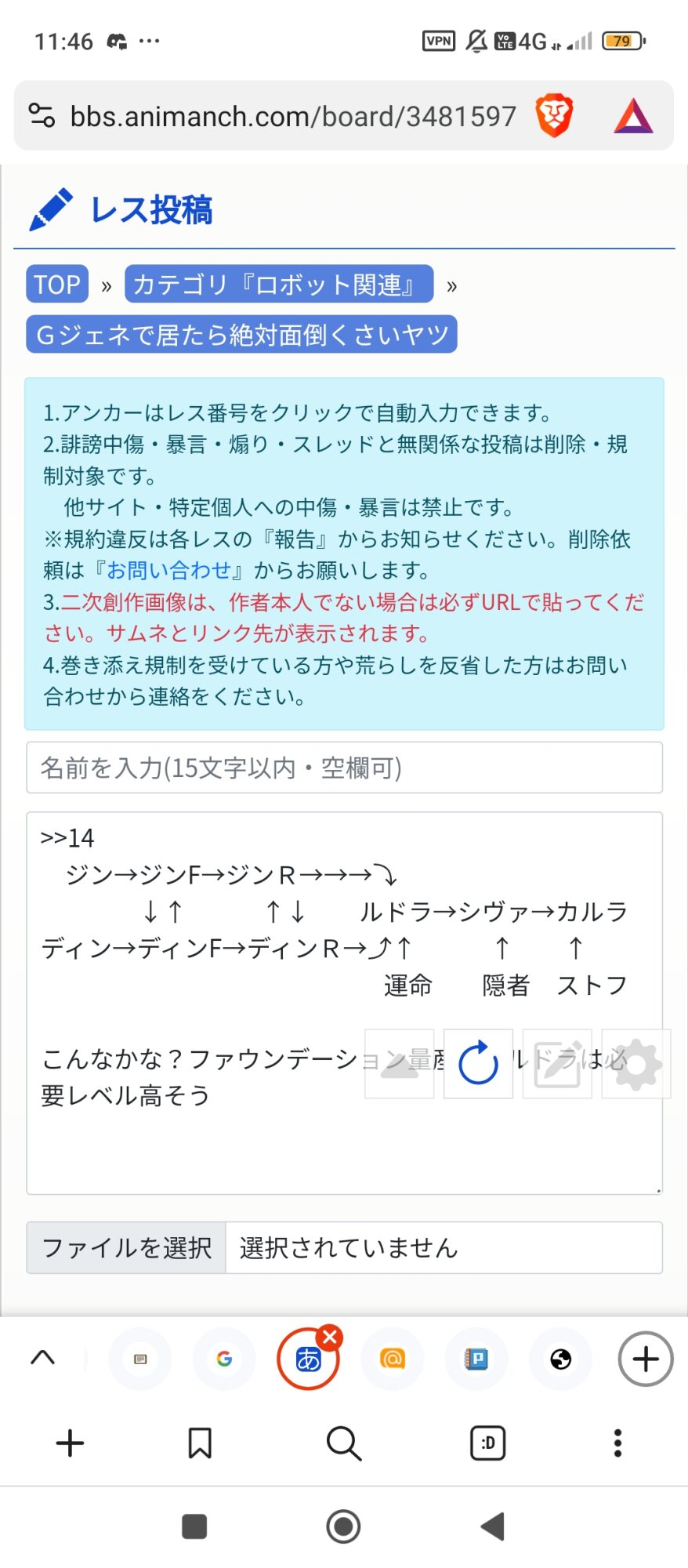688x1568 pixels.
Task: Open Brave Rewards triangle icon
Action: coord(633,116)
